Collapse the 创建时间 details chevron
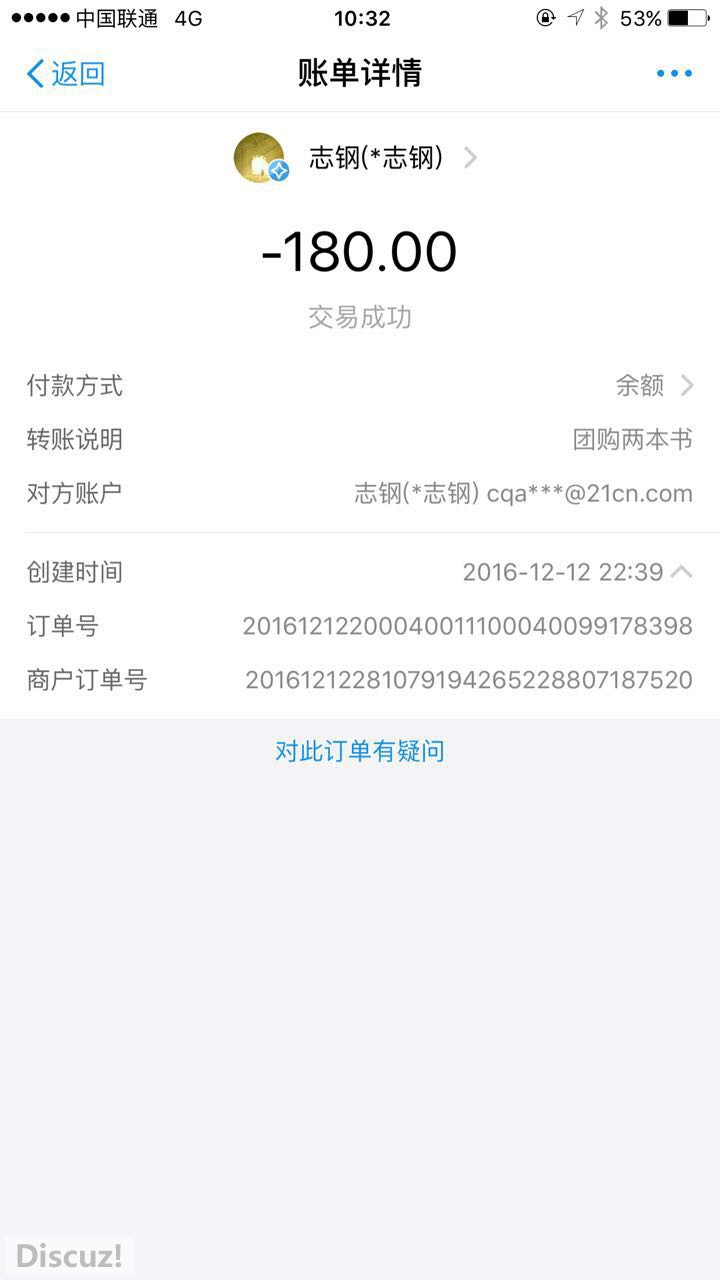 (682, 572)
